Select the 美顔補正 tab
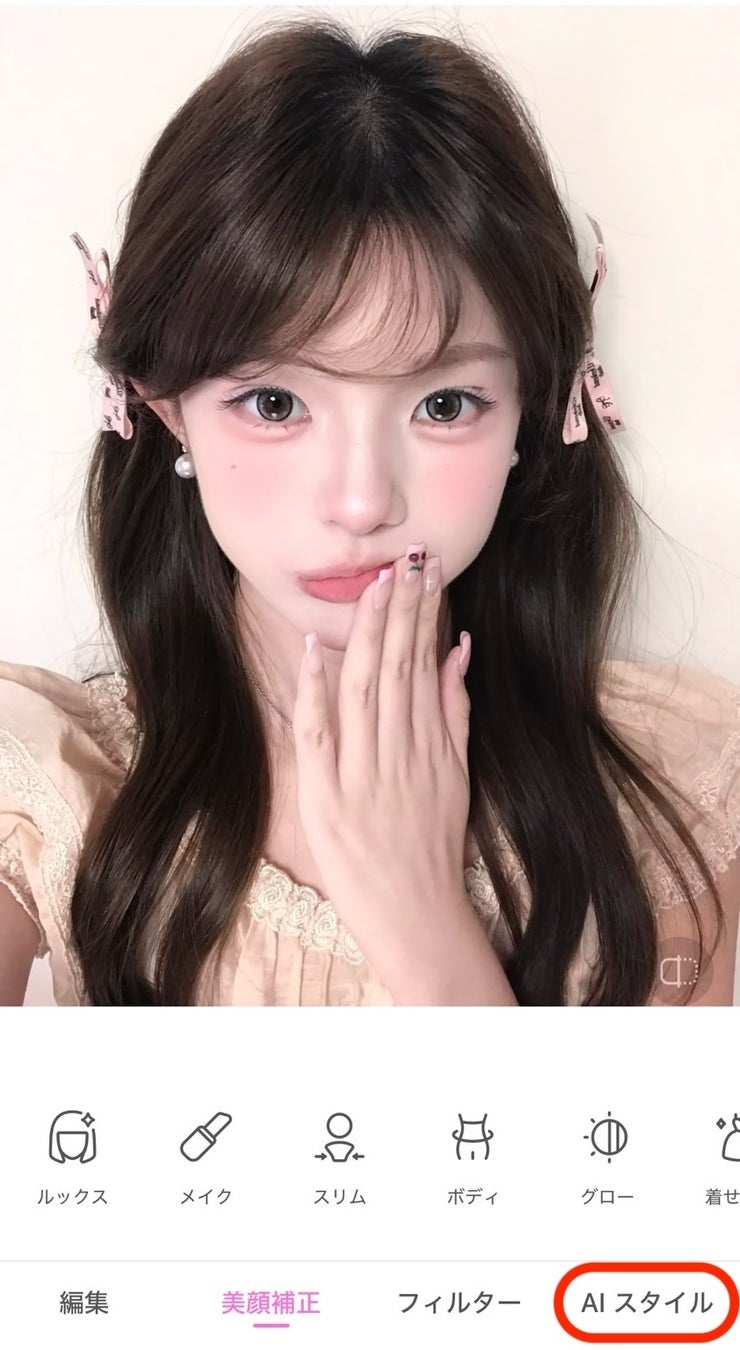740x1350 pixels. [x=270, y=1302]
